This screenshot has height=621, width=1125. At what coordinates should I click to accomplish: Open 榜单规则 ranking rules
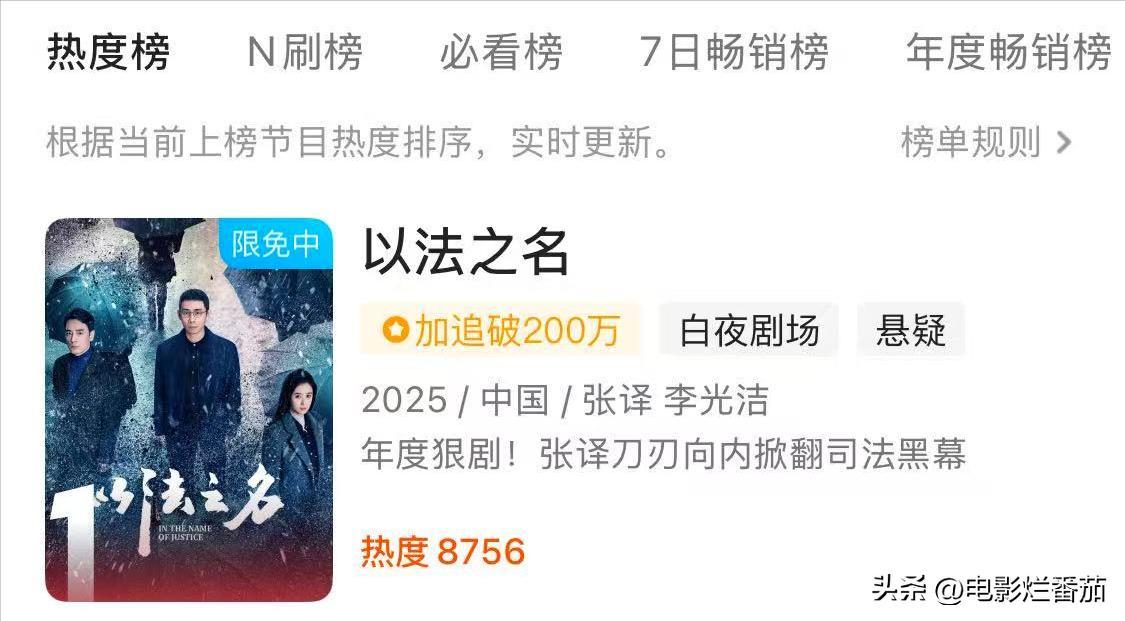click(985, 143)
